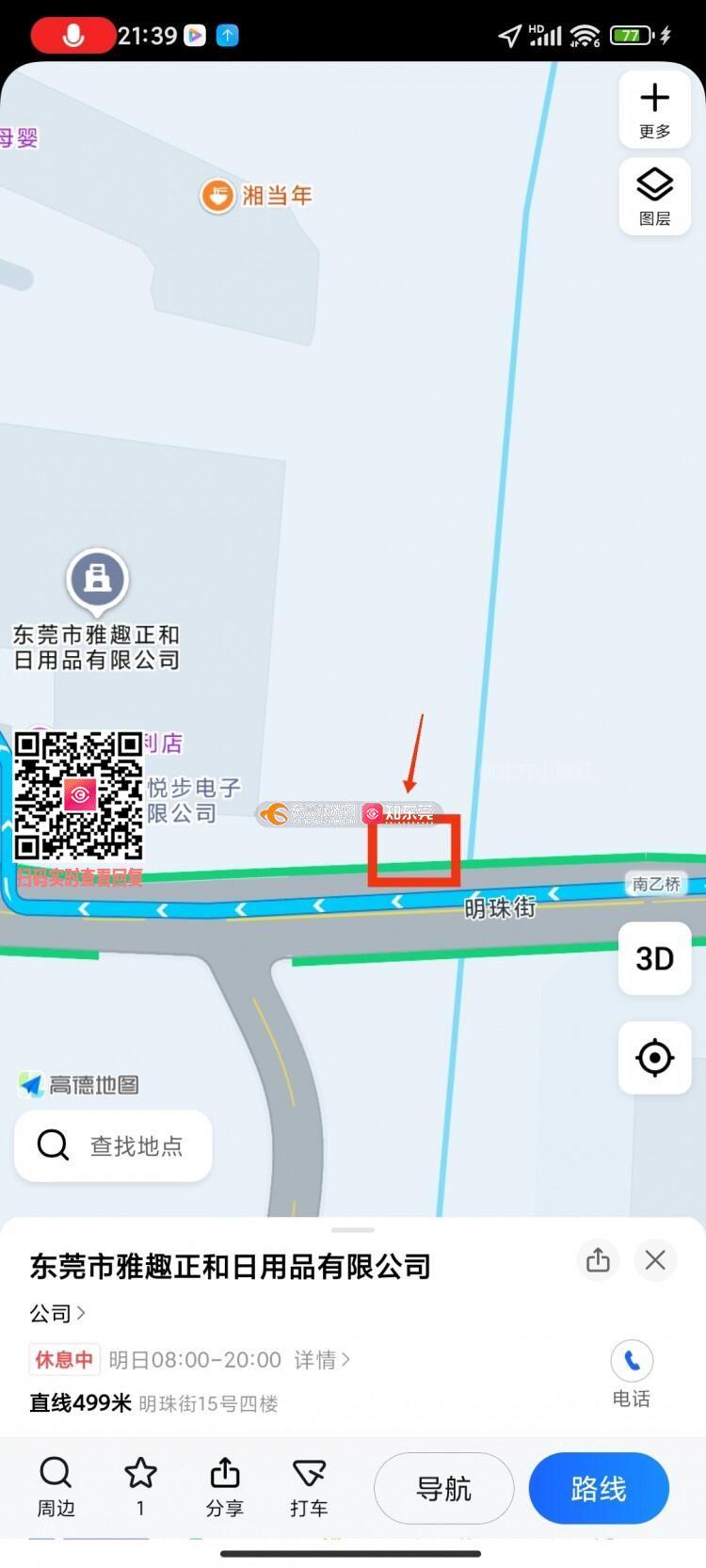Screen dimensions: 706x1568
Task: Share this place using the card's share icon
Action: [x=598, y=1259]
